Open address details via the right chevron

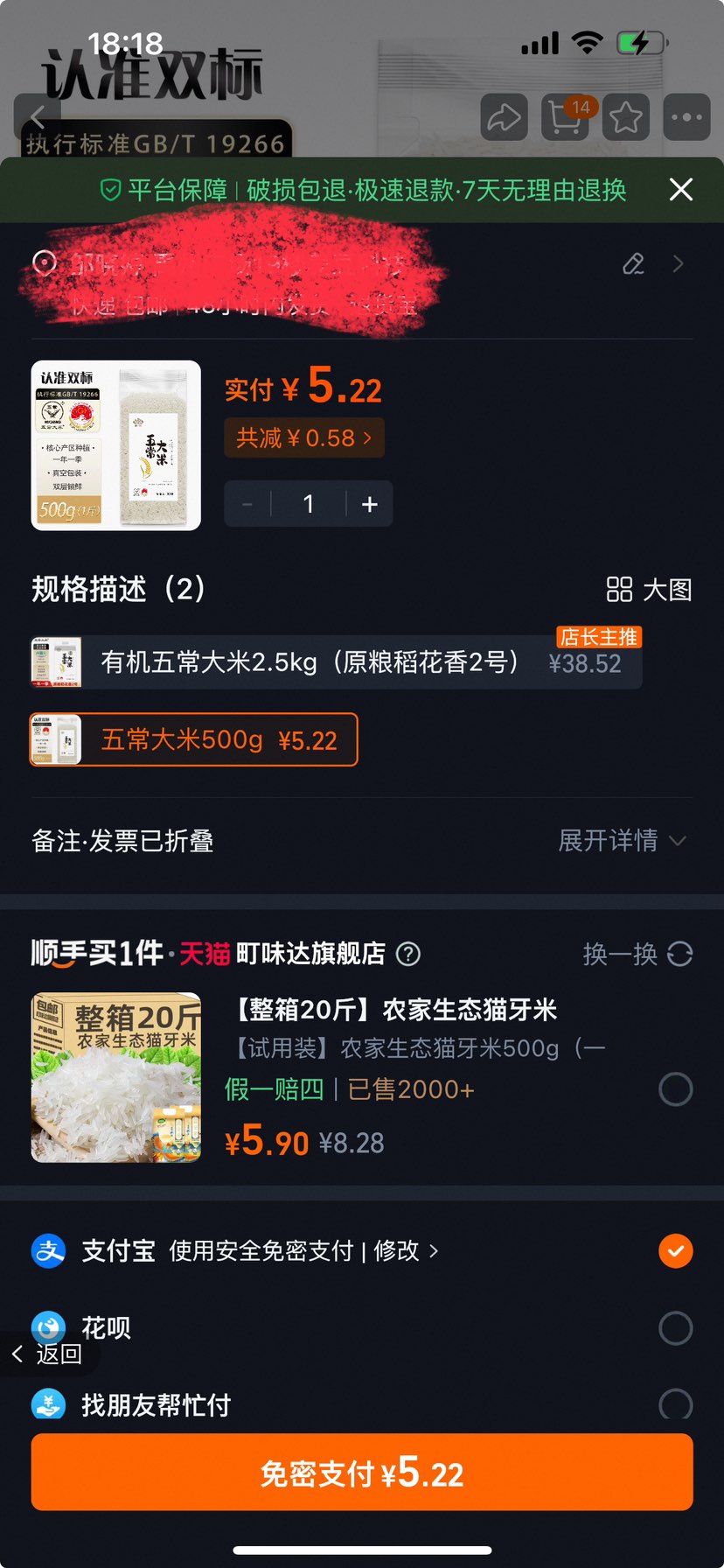click(679, 264)
